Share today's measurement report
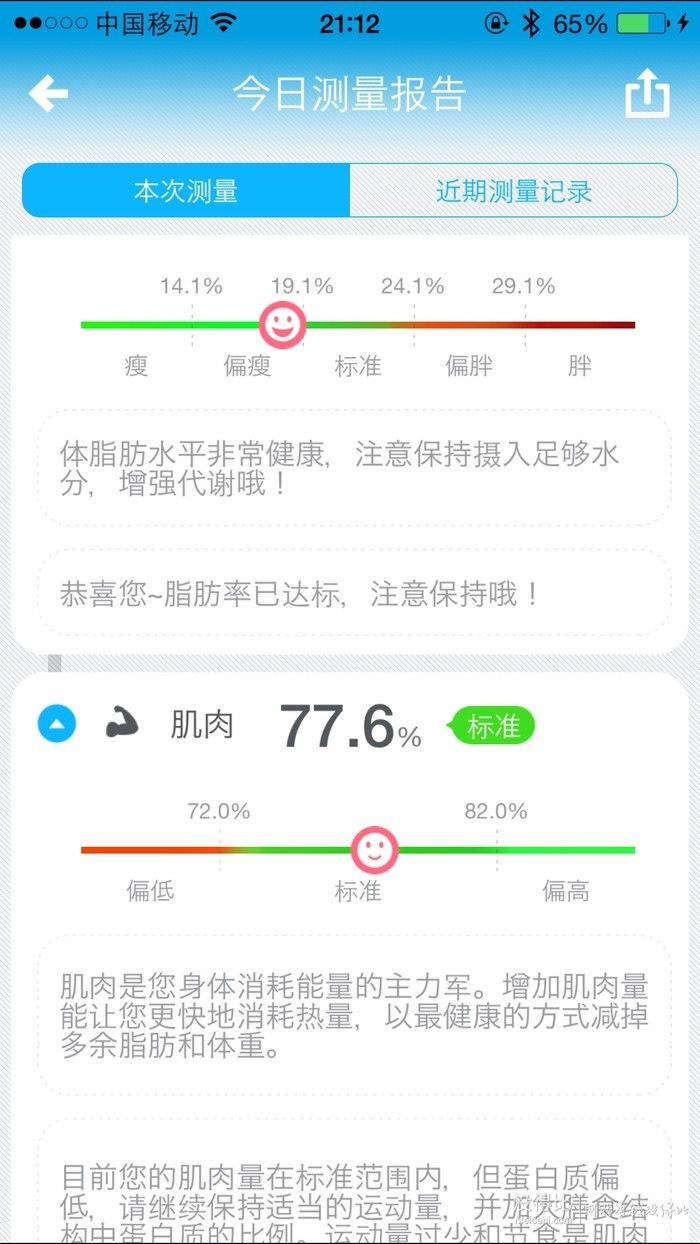This screenshot has width=700, height=1244. tap(647, 93)
